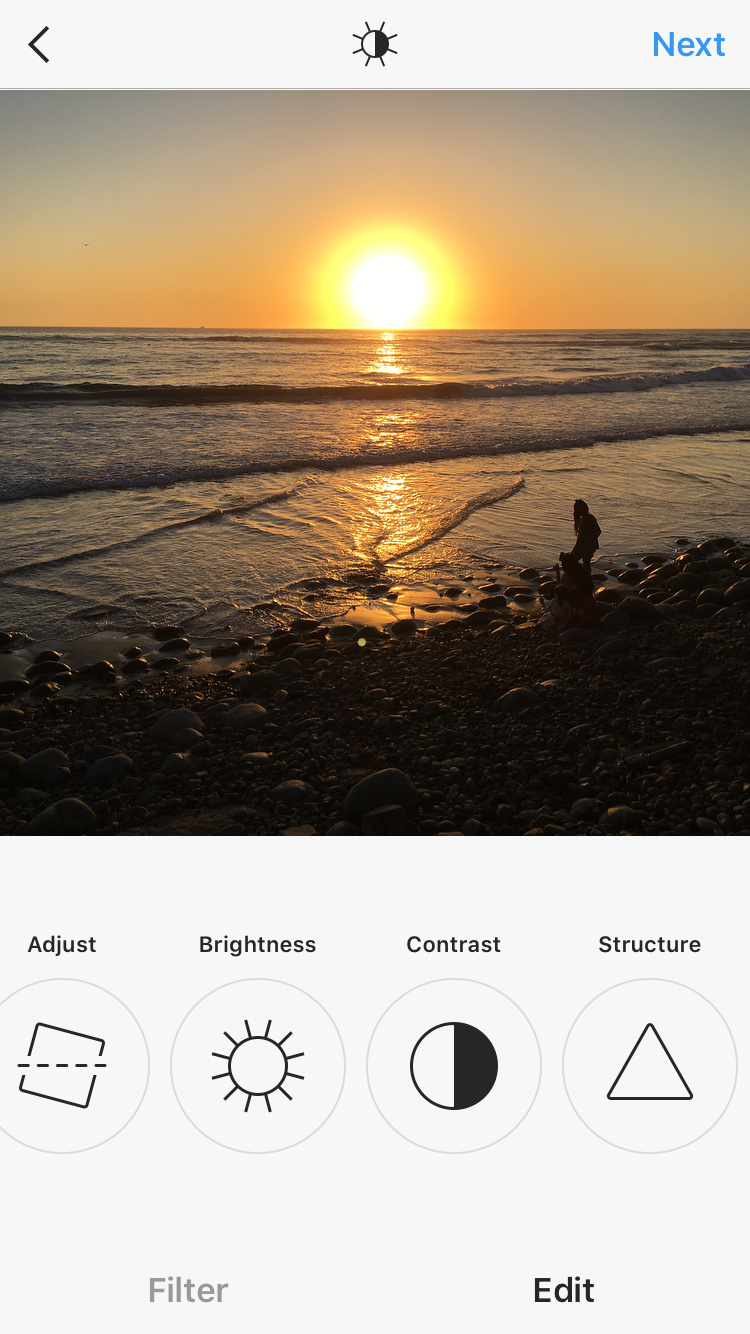Select the Edit tab

pos(564,1290)
